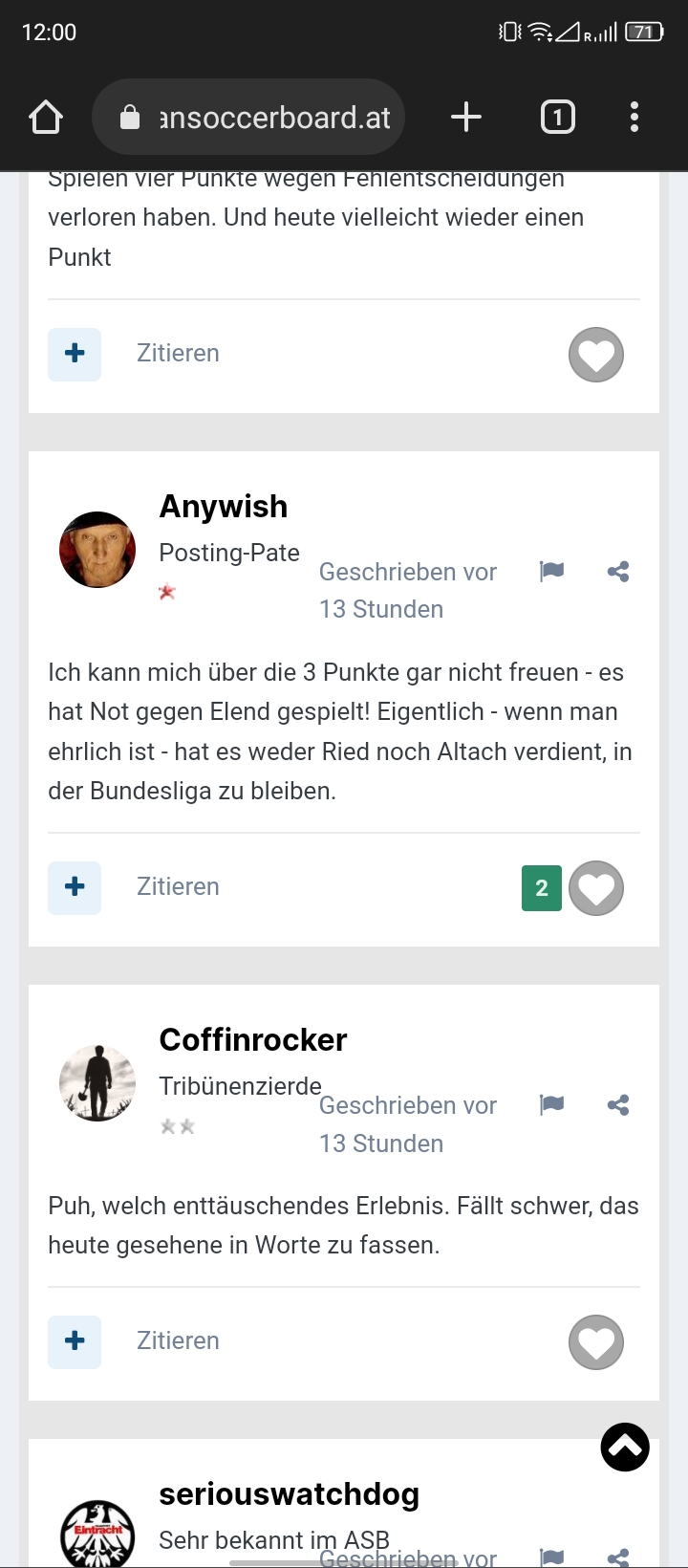688x1568 pixels.
Task: Share Anywish's post
Action: click(618, 572)
